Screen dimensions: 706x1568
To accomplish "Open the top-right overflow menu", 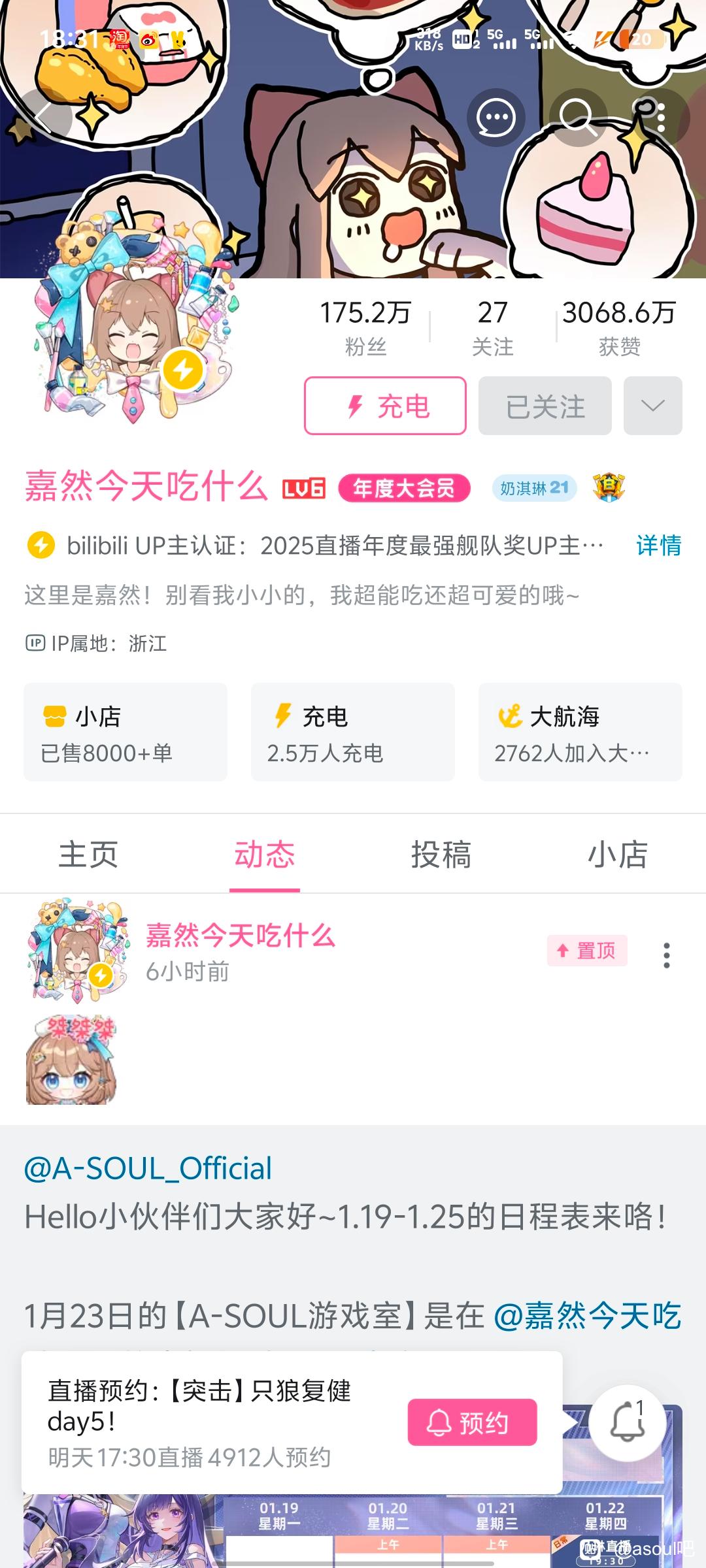I will point(661,118).
